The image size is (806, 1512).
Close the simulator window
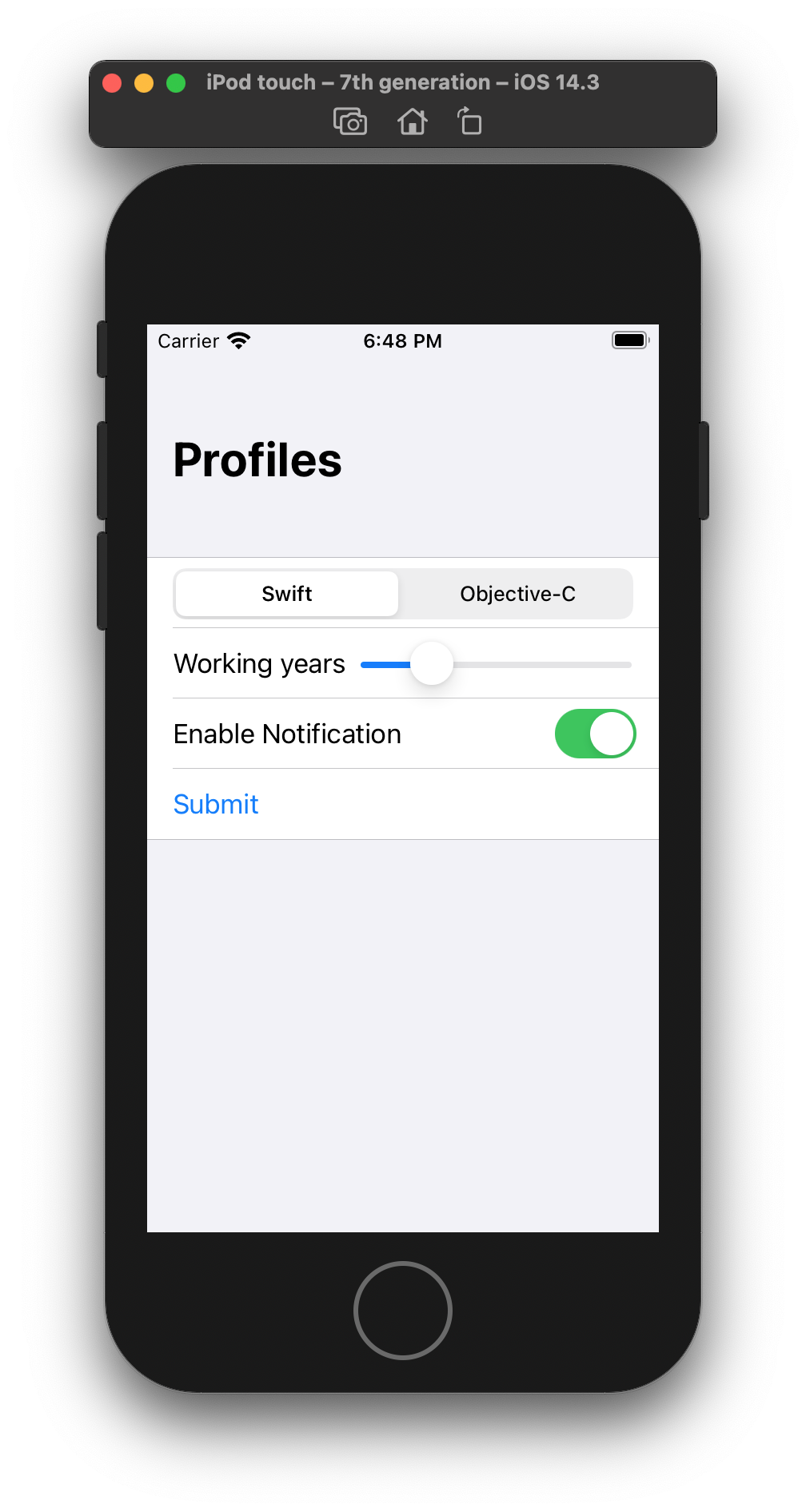click(x=112, y=83)
